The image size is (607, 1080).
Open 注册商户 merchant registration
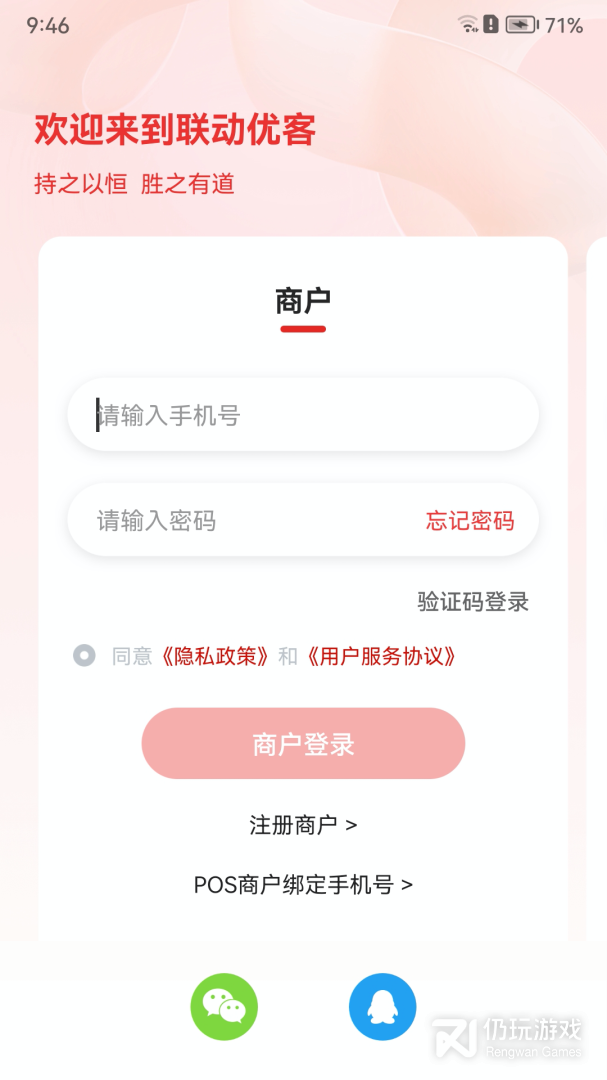point(303,825)
